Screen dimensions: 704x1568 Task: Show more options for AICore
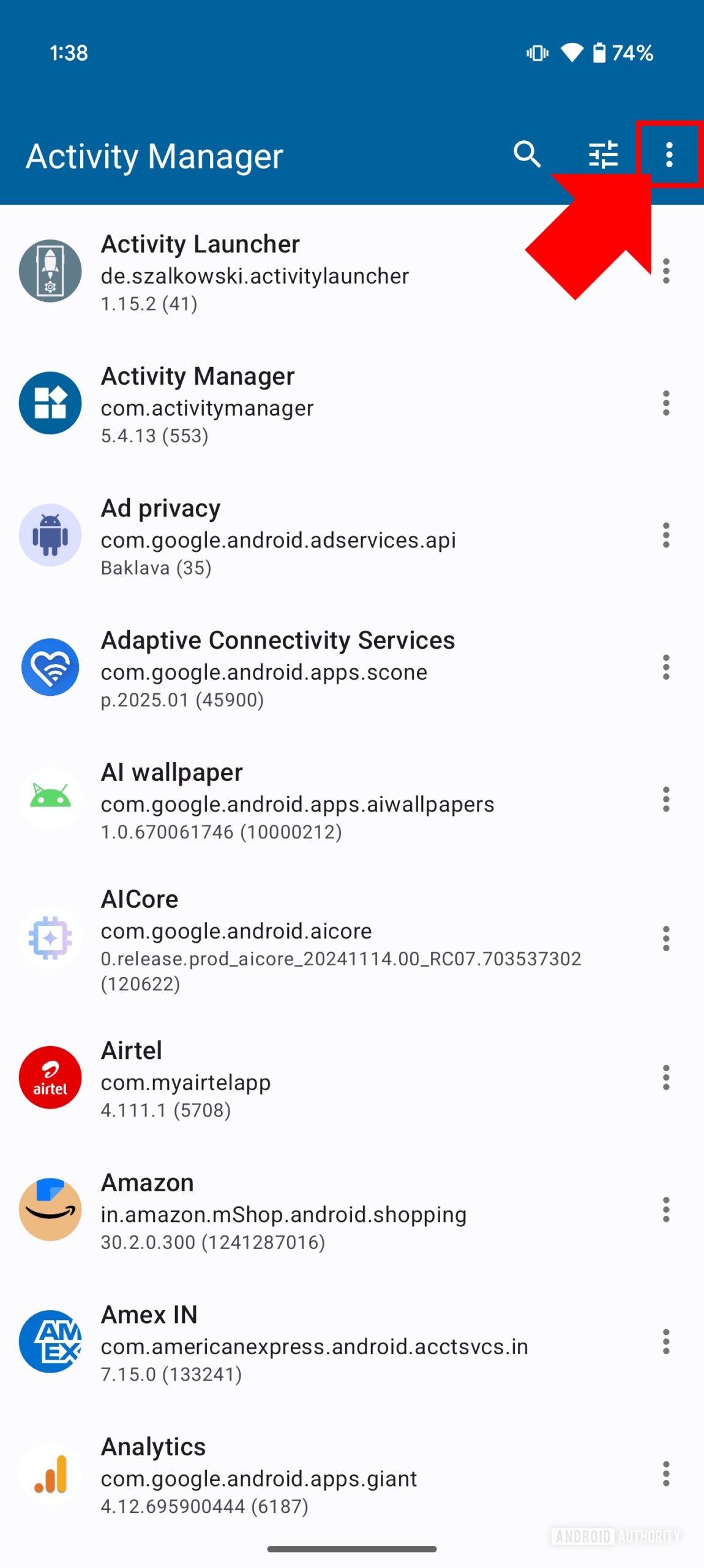click(666, 938)
